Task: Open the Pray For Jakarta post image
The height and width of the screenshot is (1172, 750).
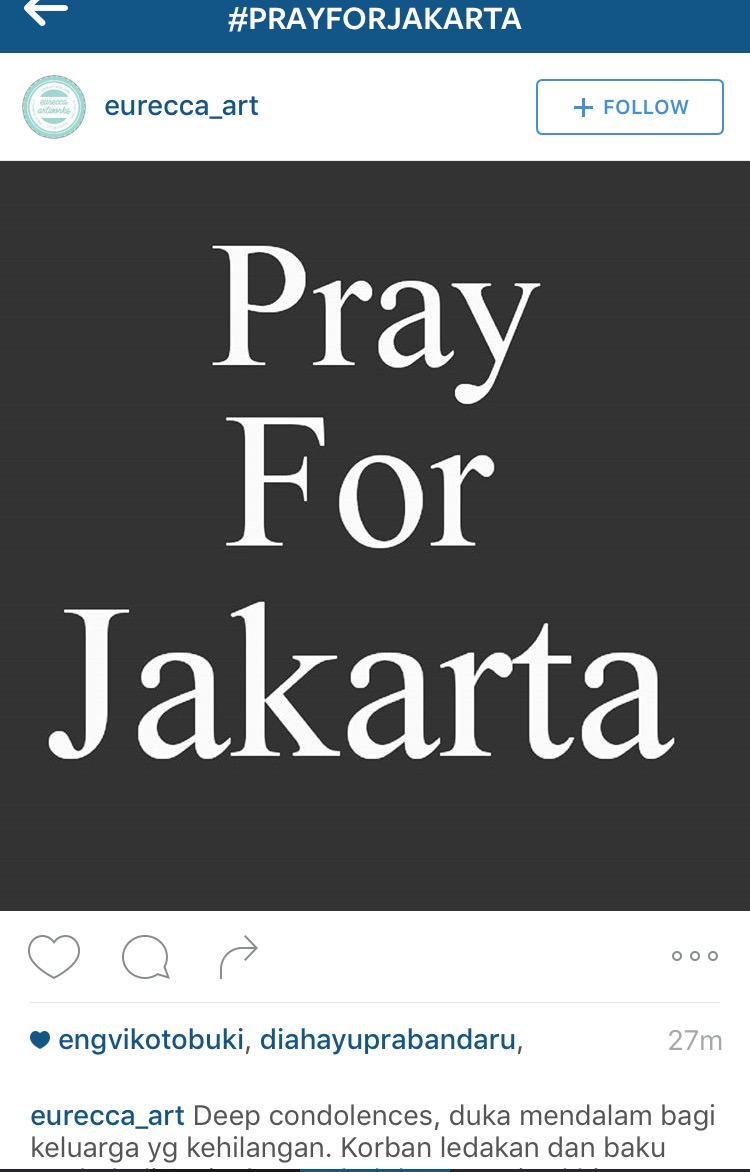Action: tap(375, 535)
